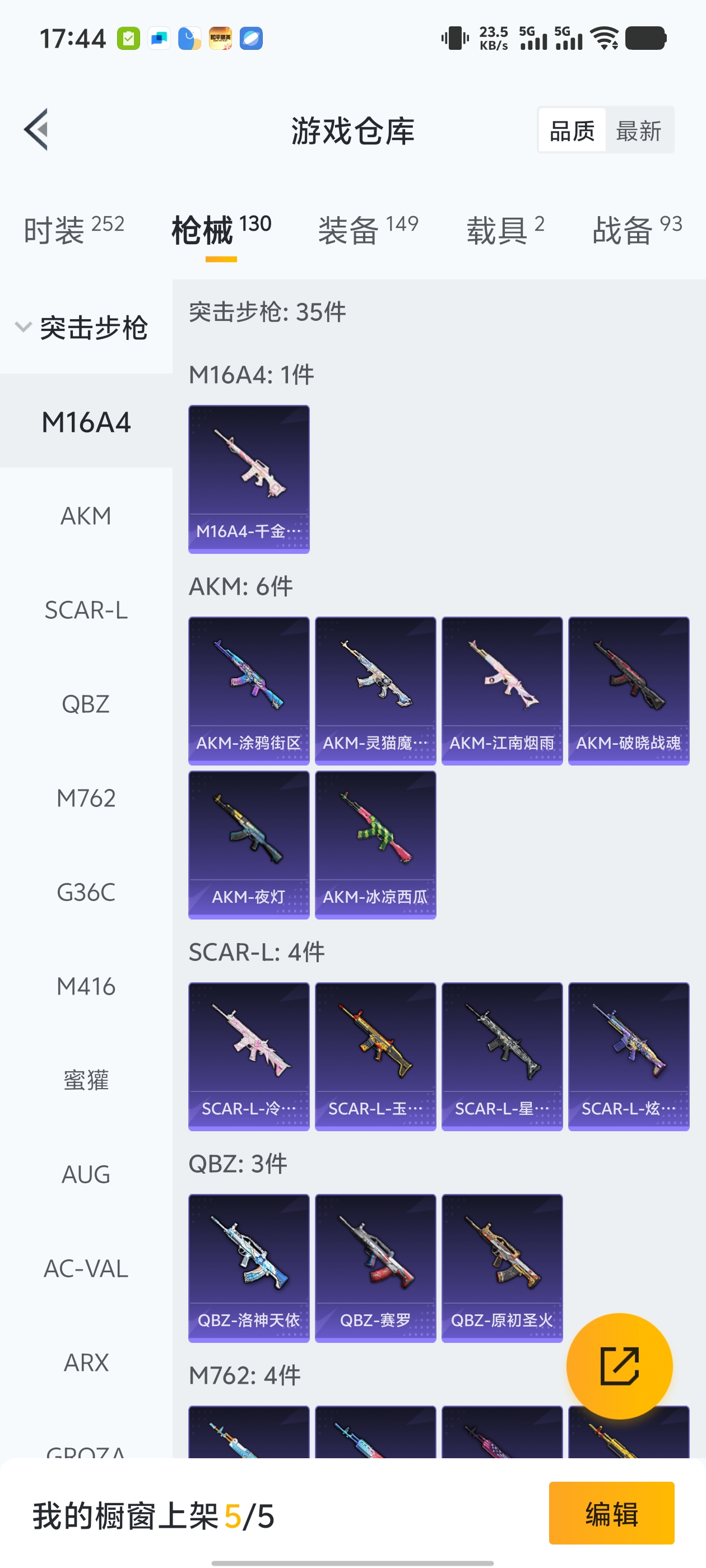Open the 战备 tab
Screen dimensions: 706x1568
click(637, 230)
